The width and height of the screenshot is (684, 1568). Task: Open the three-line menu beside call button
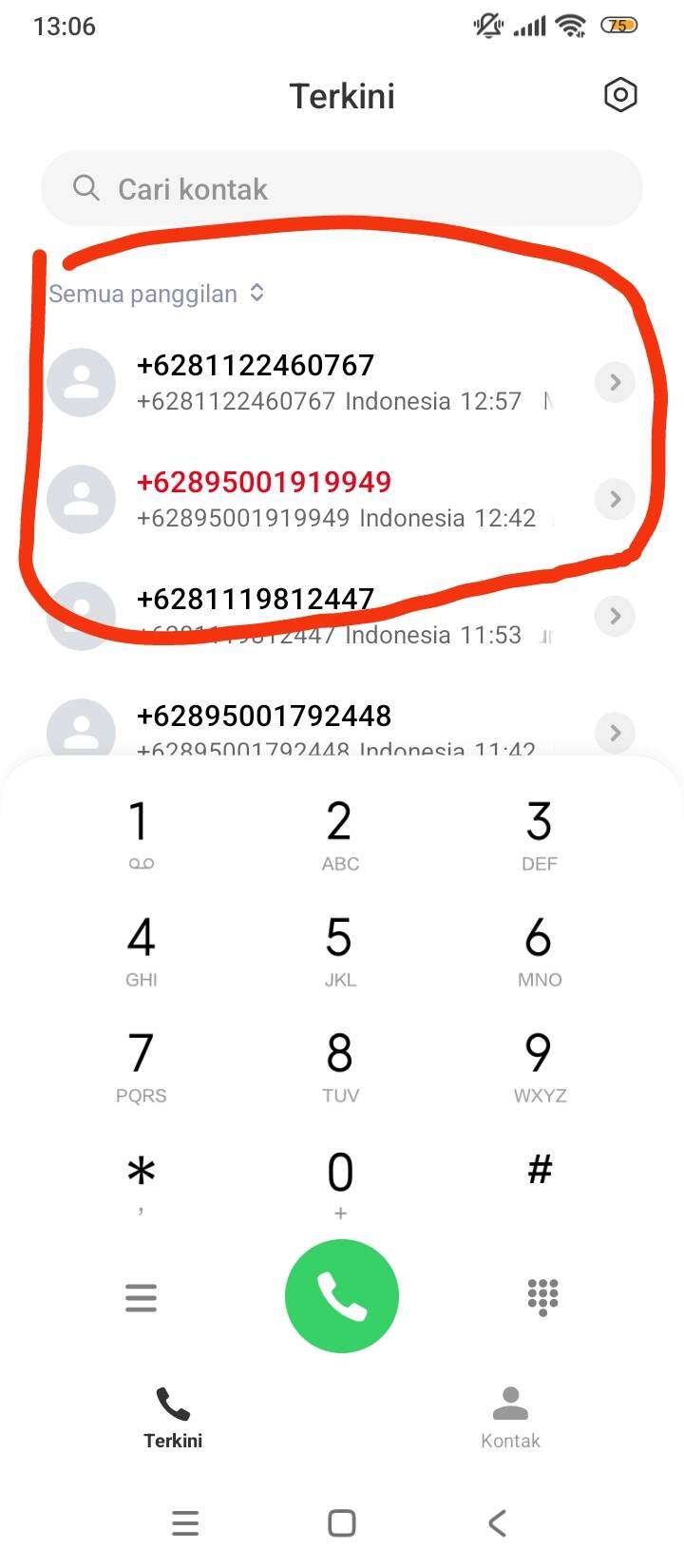click(141, 1297)
